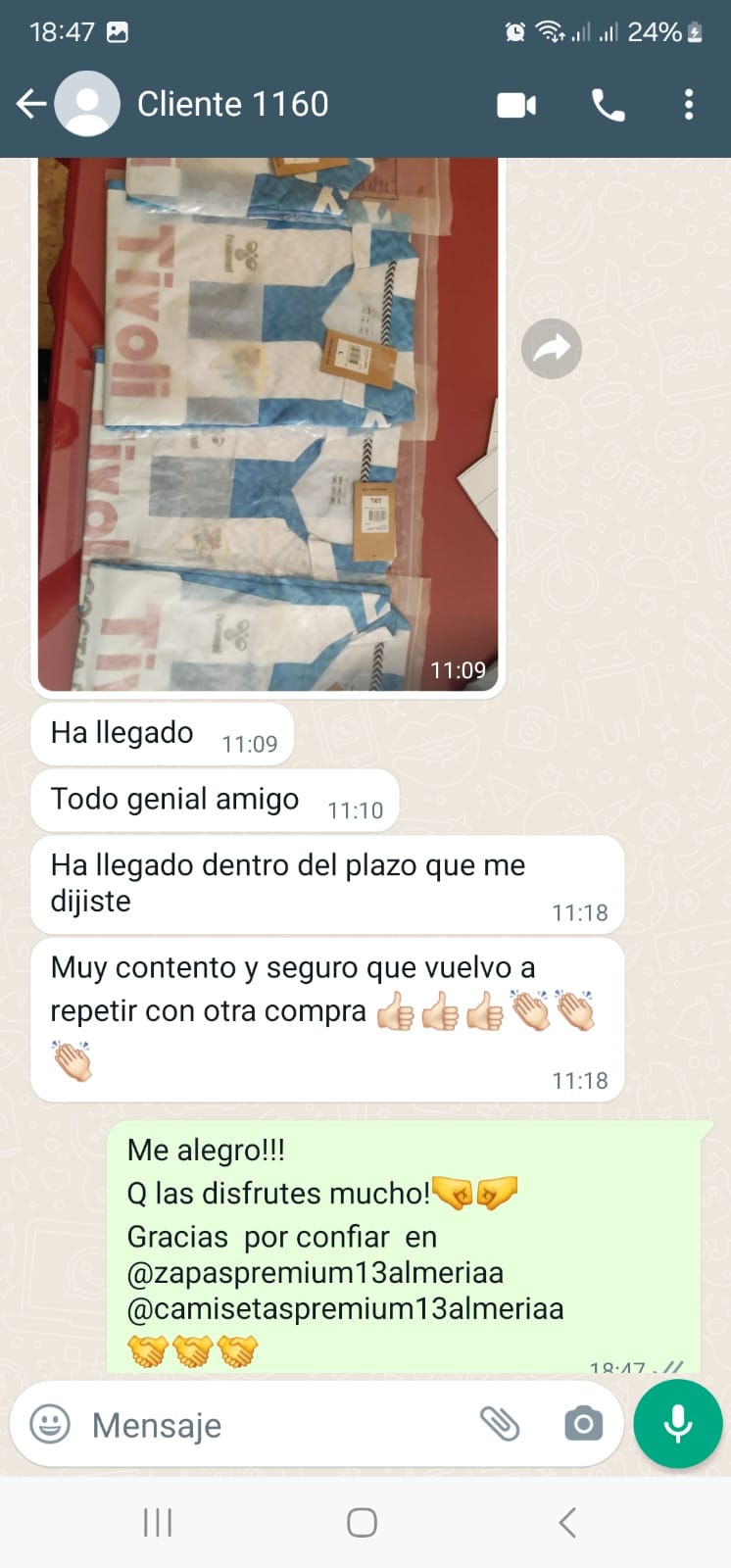Start a video call with Cliente 1160
This screenshot has height=1568, width=731.
click(x=516, y=104)
